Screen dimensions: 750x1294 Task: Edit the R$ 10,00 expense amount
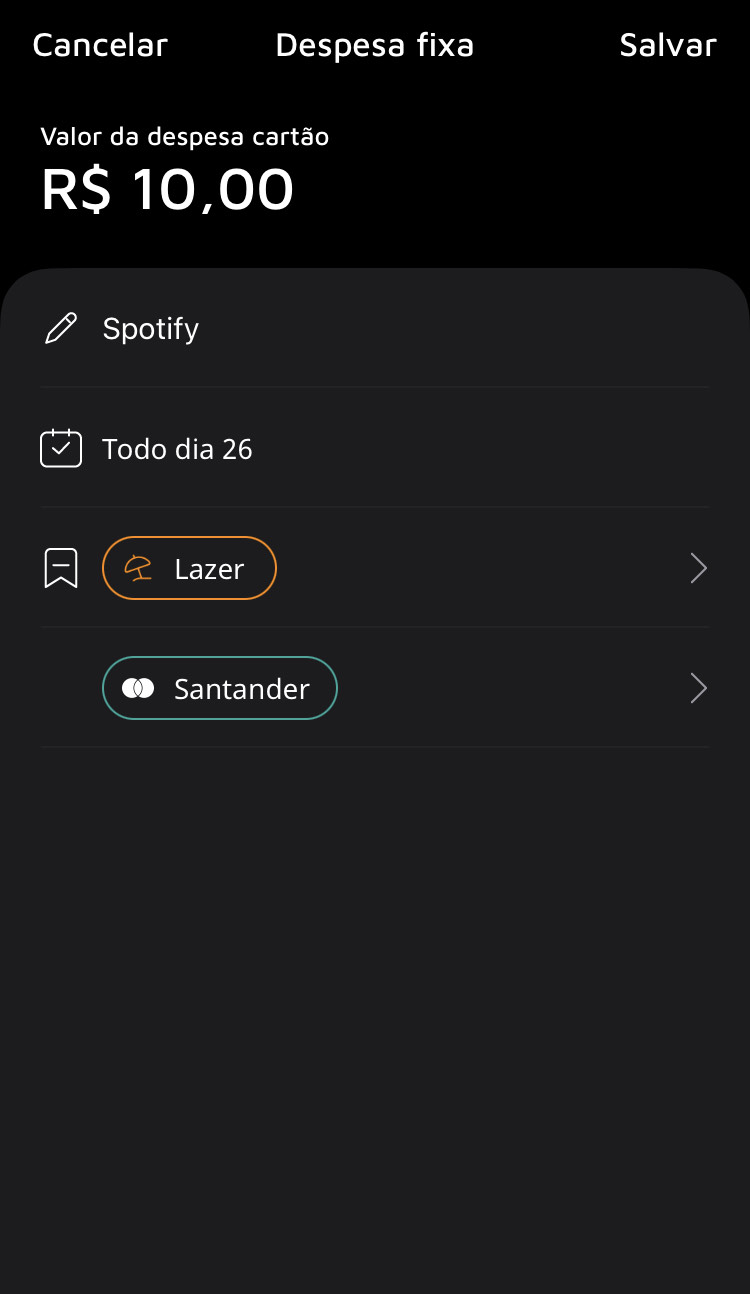click(168, 189)
